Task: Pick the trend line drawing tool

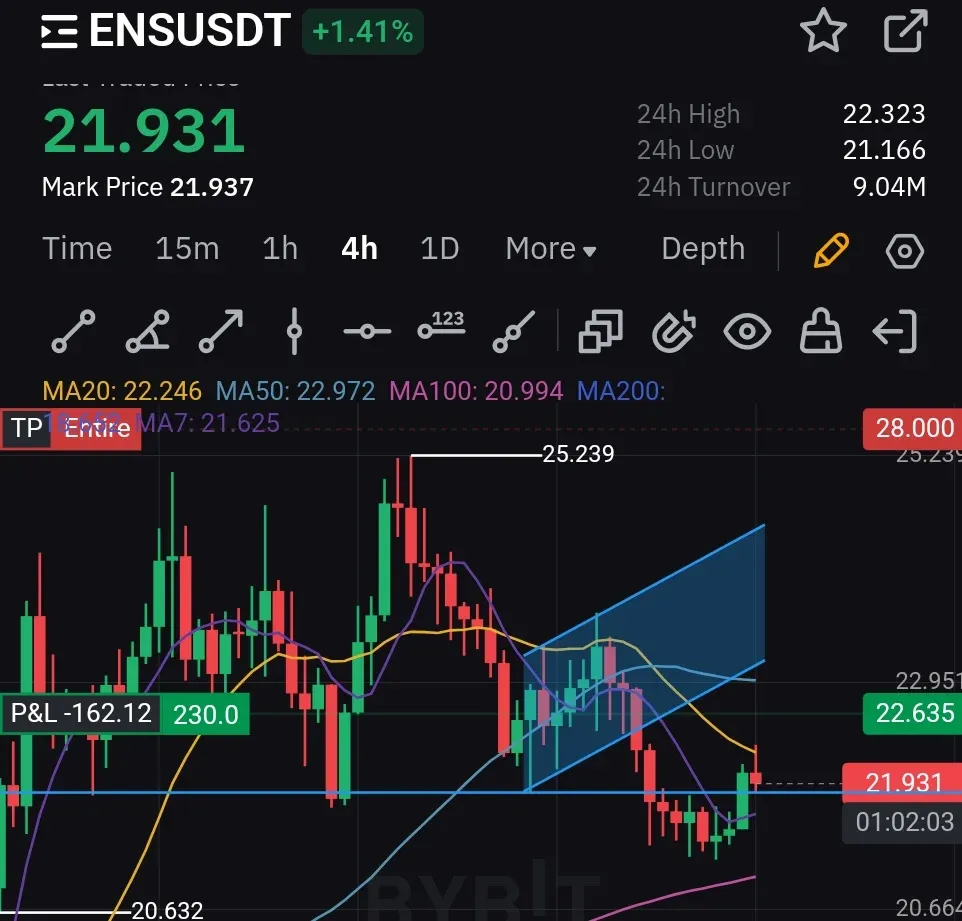Action: [73, 332]
